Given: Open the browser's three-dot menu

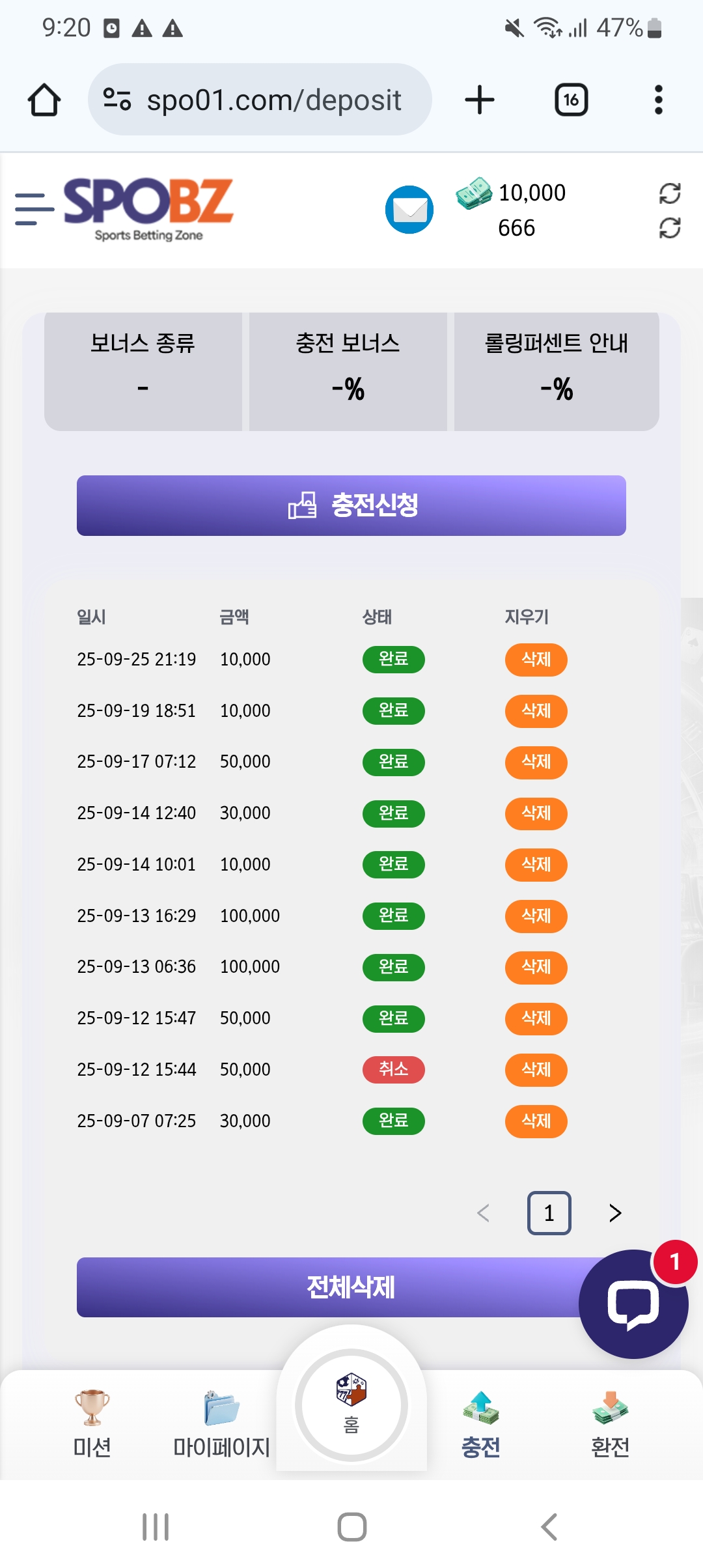Looking at the screenshot, I should tap(658, 100).
